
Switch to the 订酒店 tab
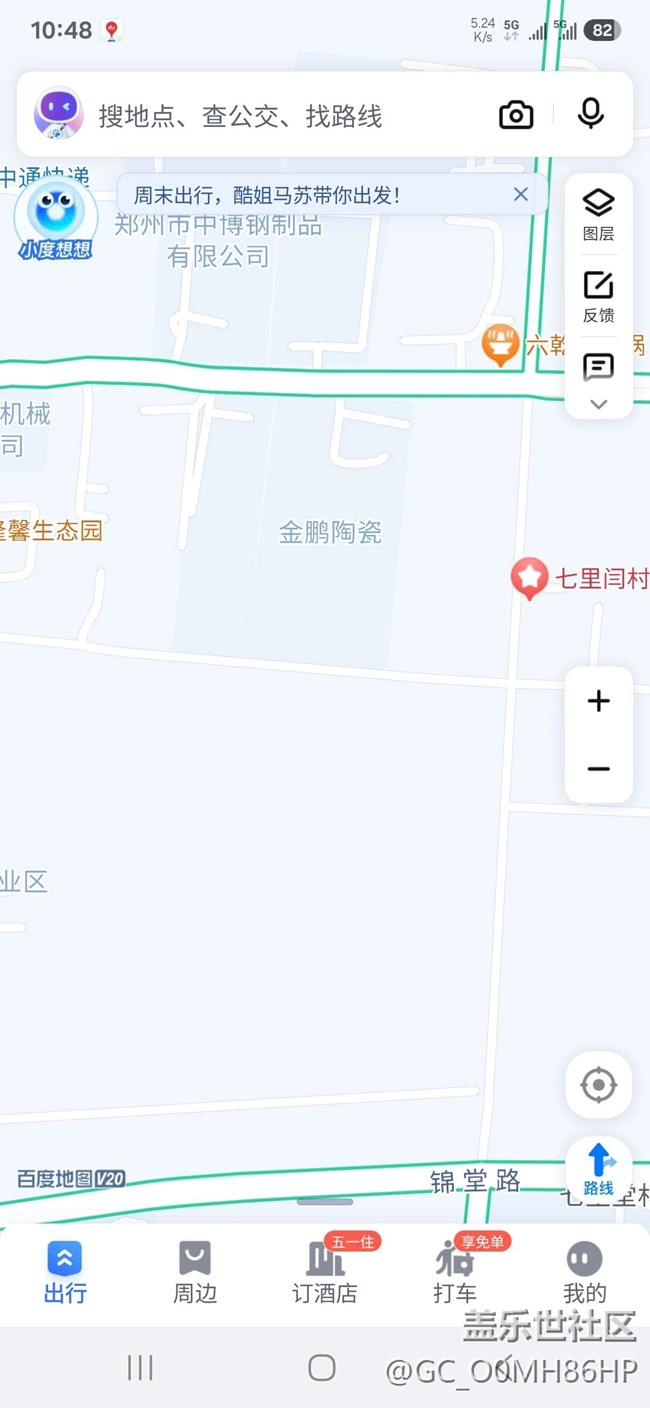tap(325, 1272)
